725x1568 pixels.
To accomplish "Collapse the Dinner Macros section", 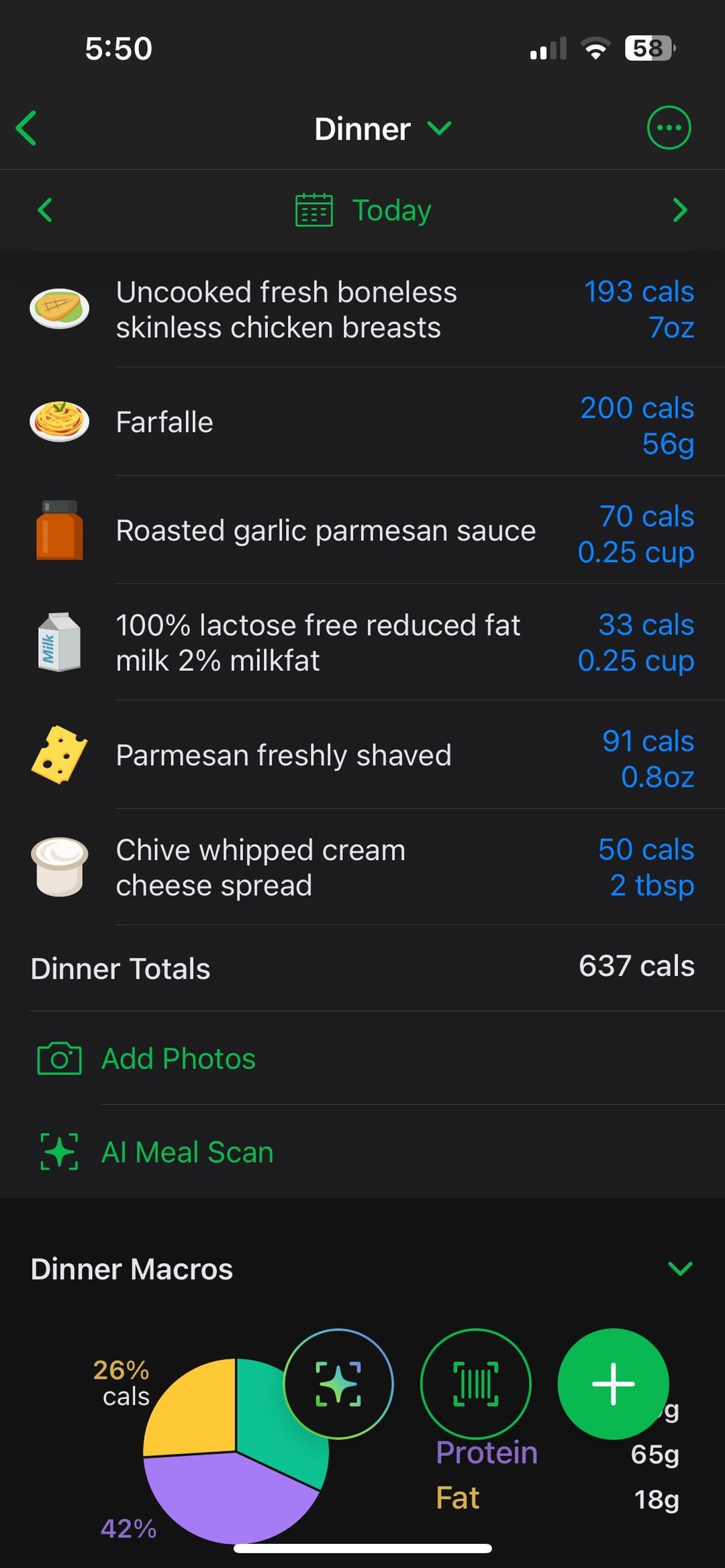I will pyautogui.click(x=679, y=1269).
